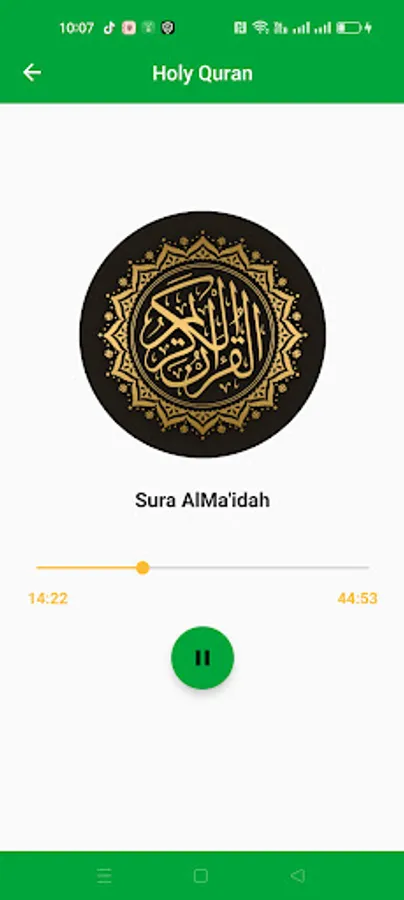Tap the audio progress slider knob
Screen dimensions: 404x900
143,568
